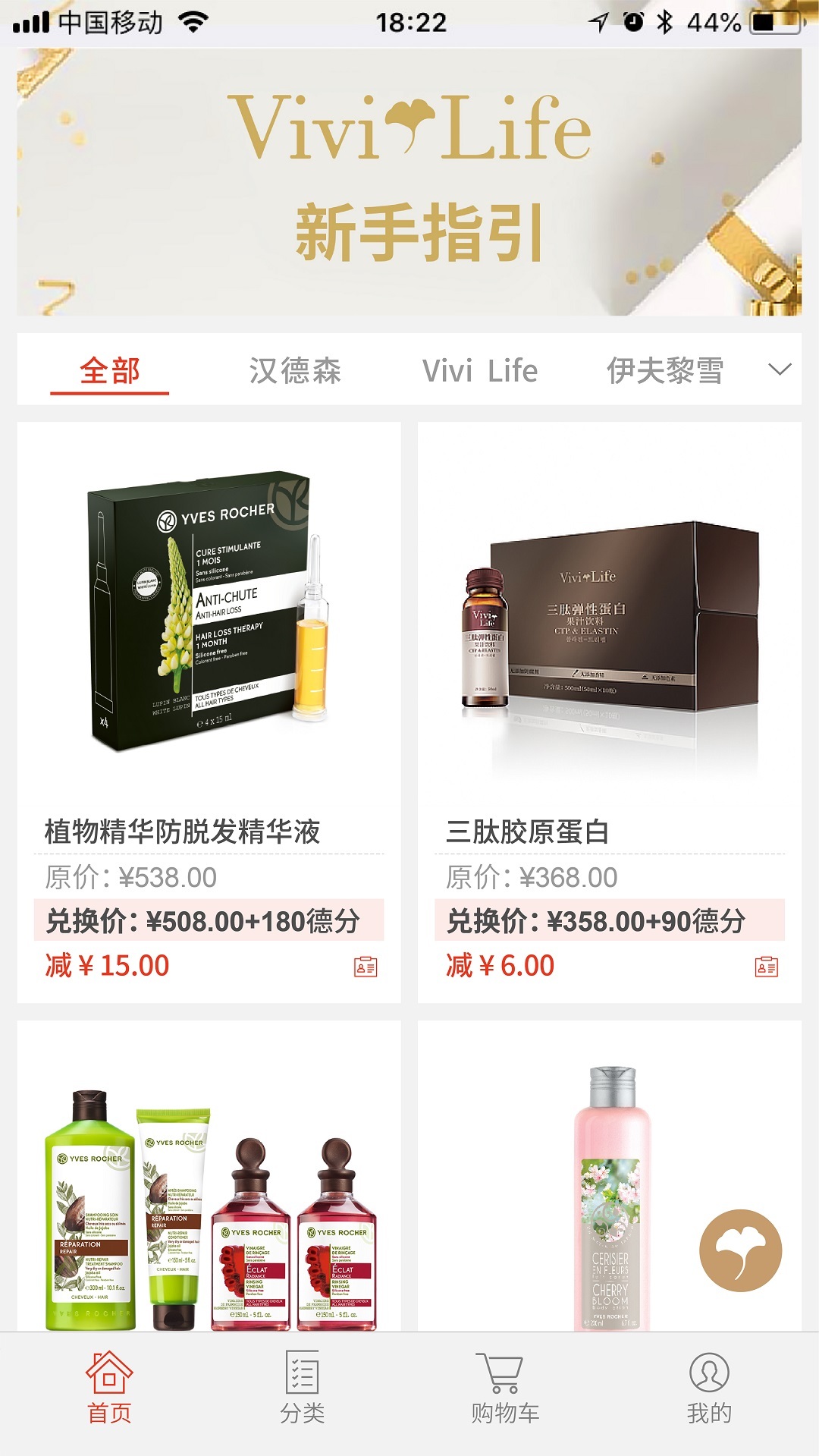Select the 全部 category tab
This screenshot has width=819, height=1456.
point(110,371)
